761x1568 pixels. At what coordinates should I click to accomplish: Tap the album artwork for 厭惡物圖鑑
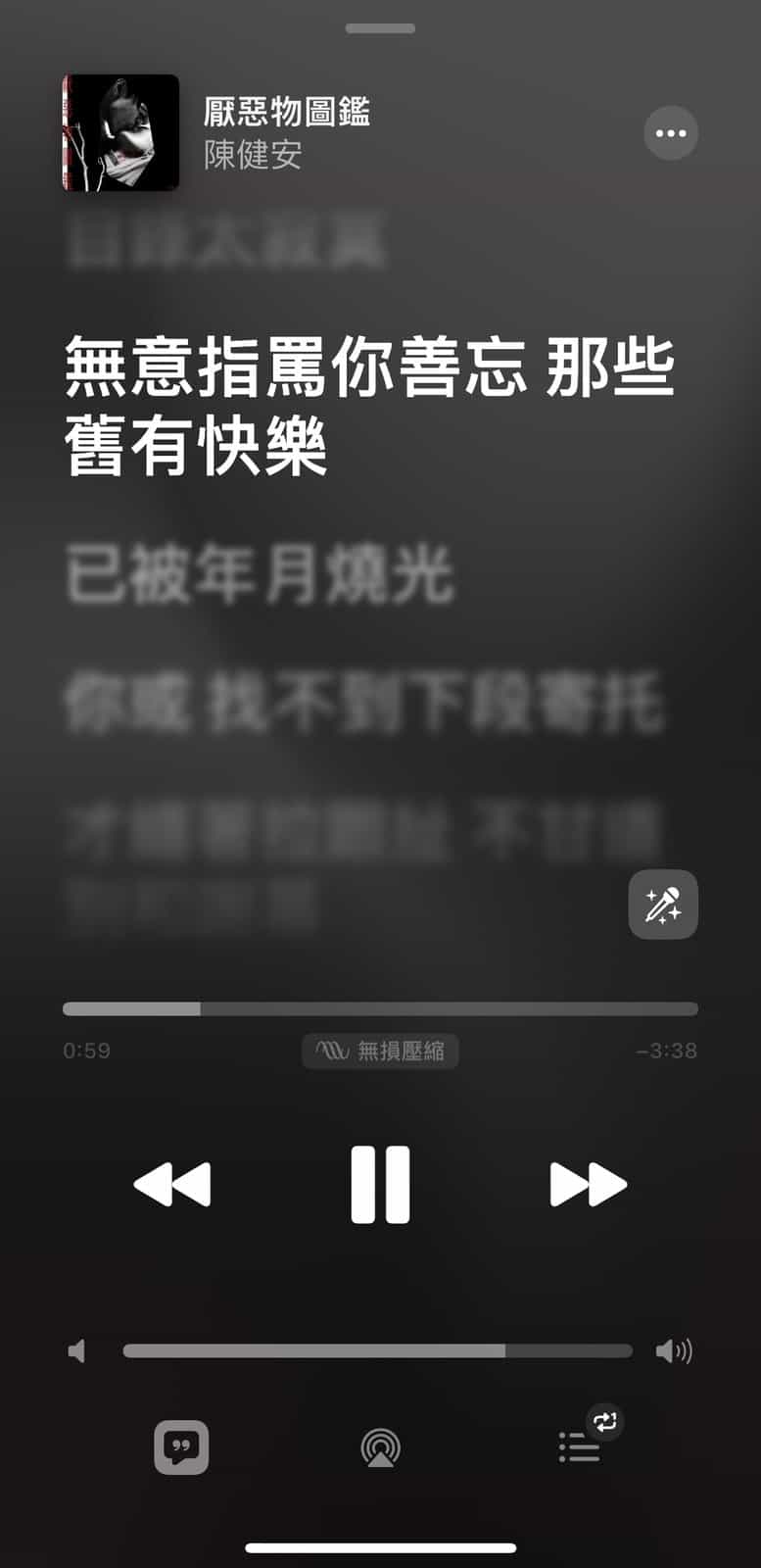pyautogui.click(x=120, y=132)
